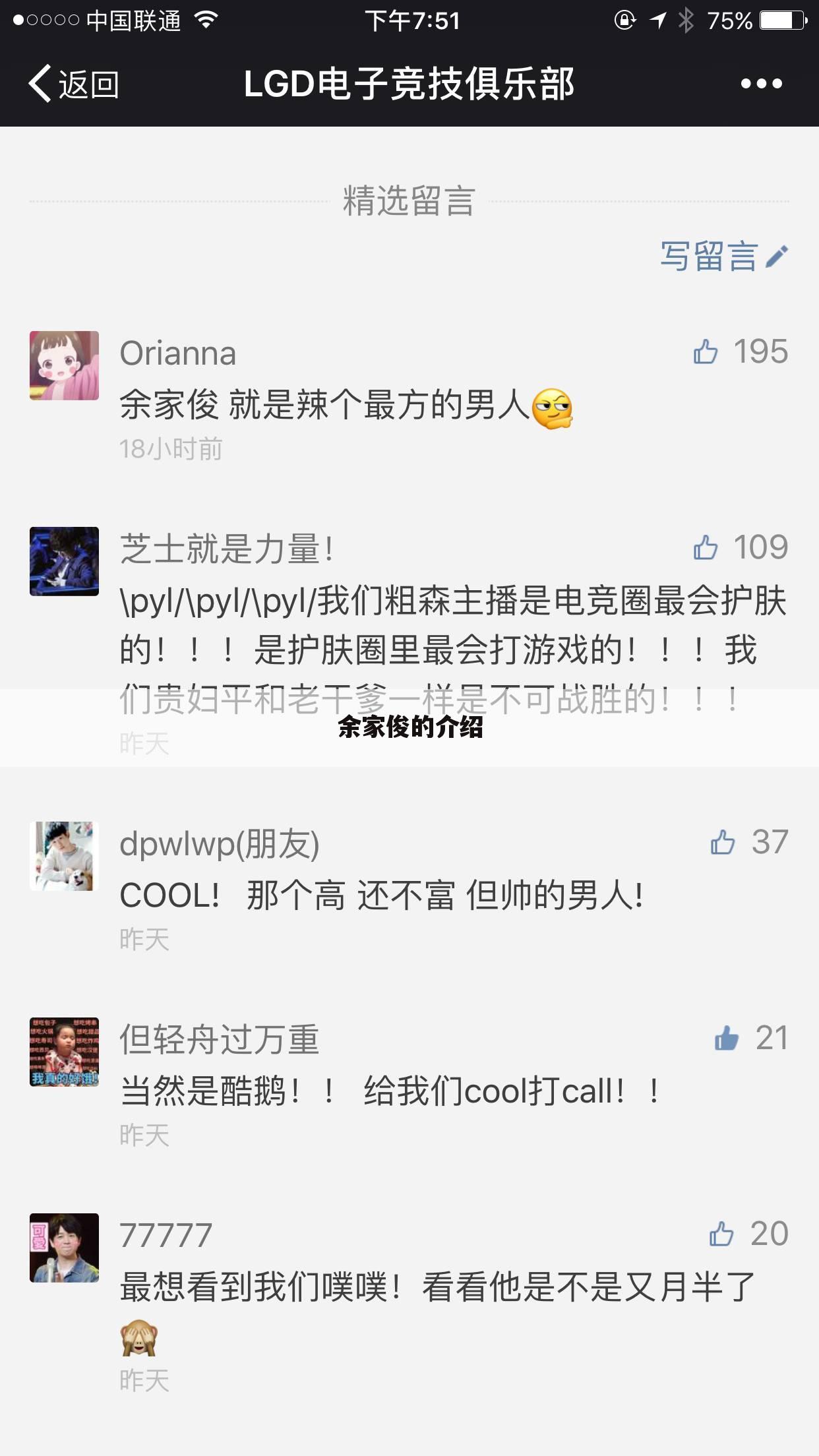This screenshot has width=819, height=1456.
Task: Like Orianna's comment
Action: click(706, 352)
